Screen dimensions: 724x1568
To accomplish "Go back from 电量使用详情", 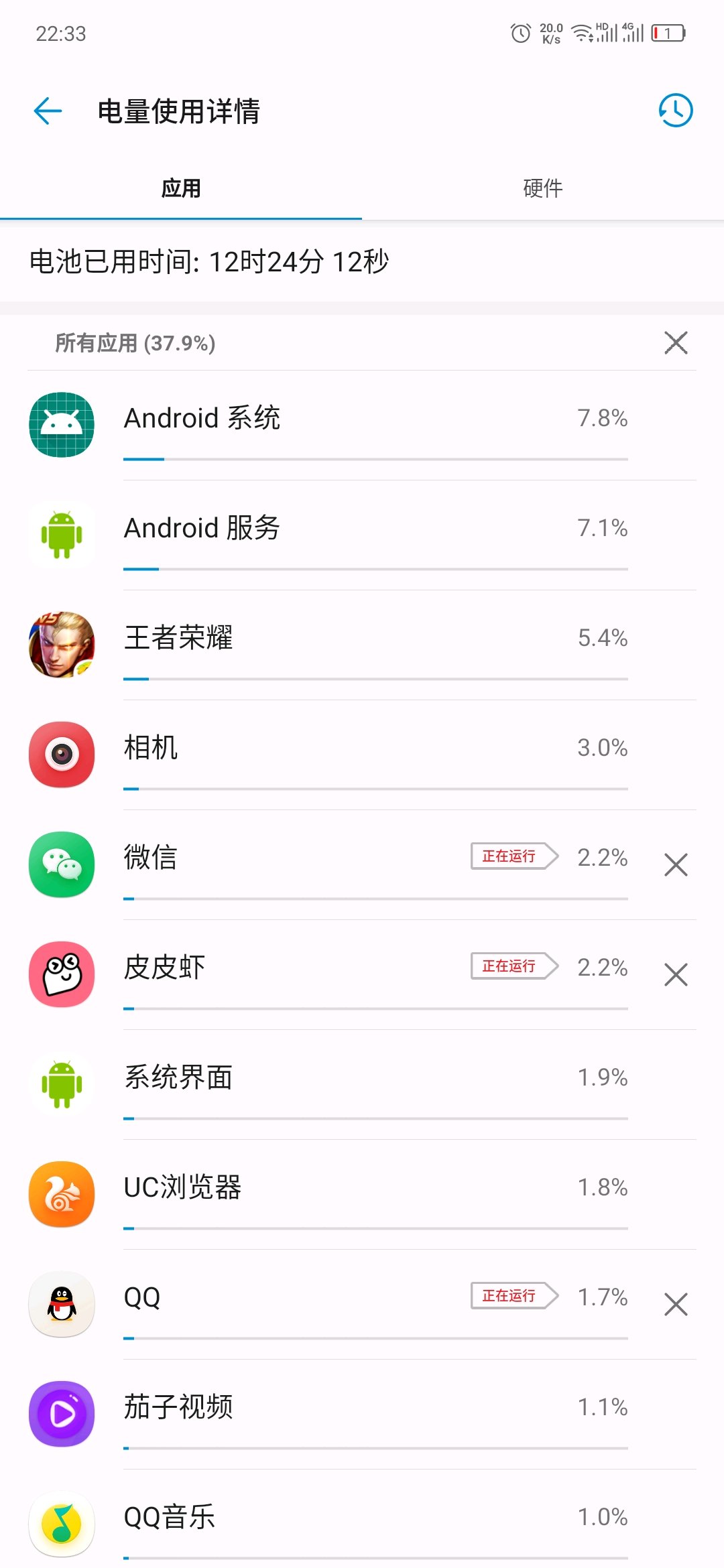I will 48,111.
